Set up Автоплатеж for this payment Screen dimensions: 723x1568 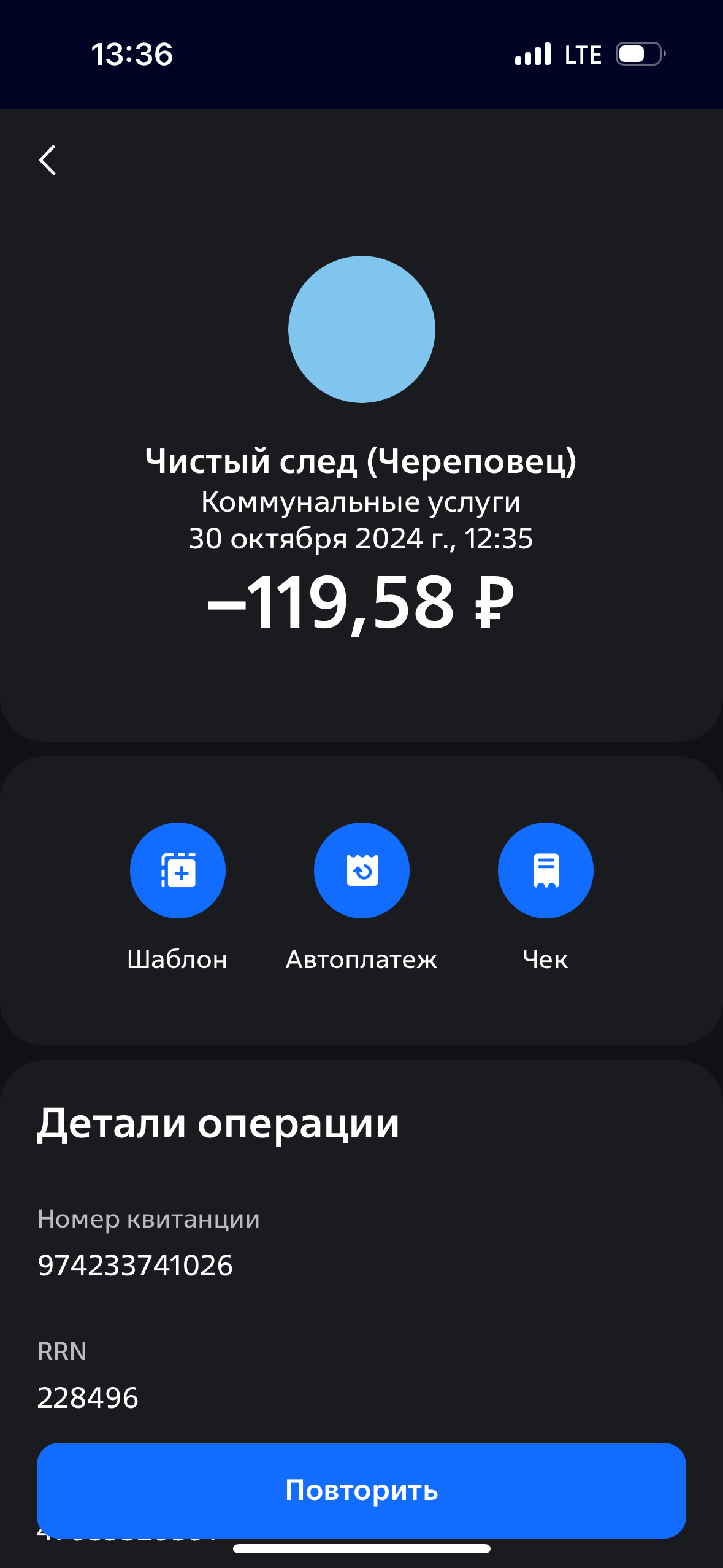362,870
